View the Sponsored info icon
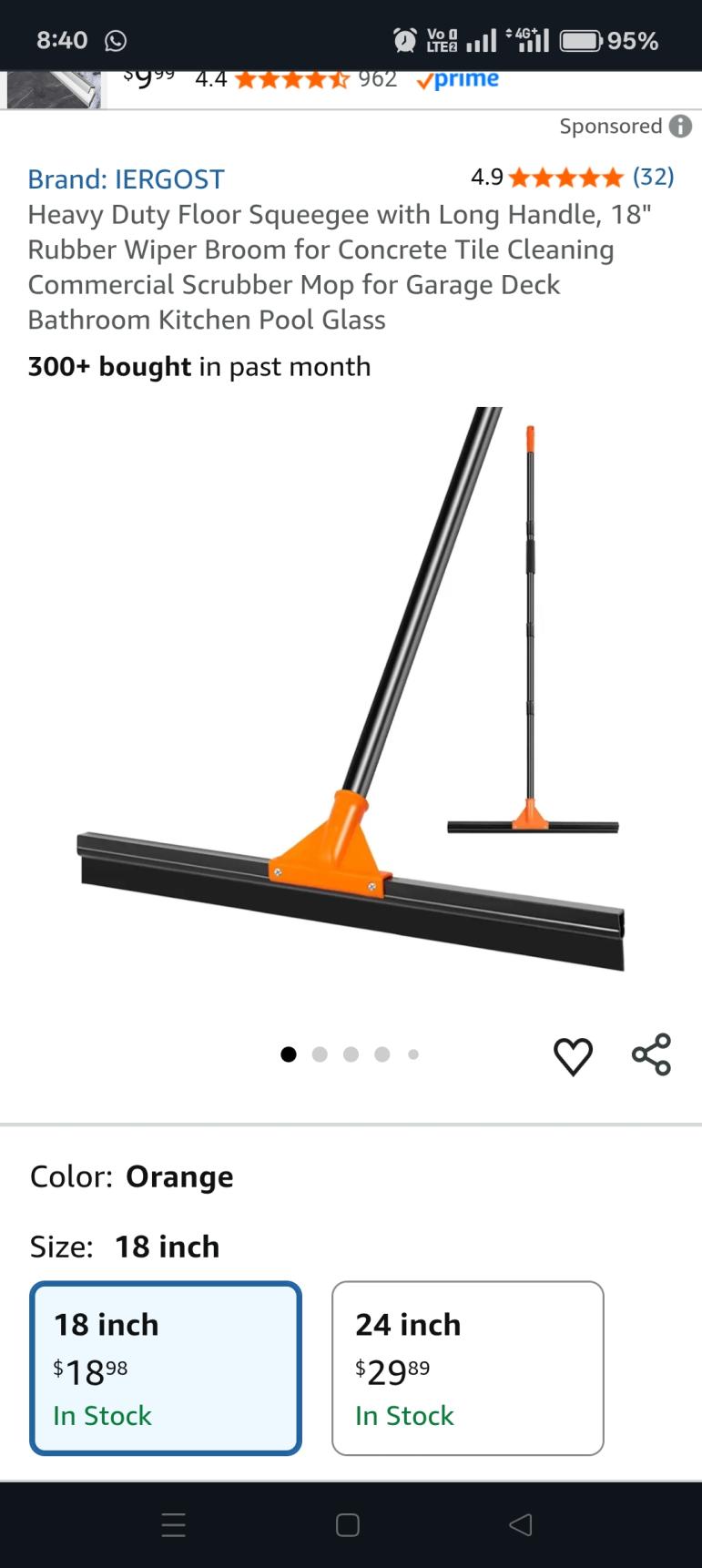702x1568 pixels. tap(680, 127)
